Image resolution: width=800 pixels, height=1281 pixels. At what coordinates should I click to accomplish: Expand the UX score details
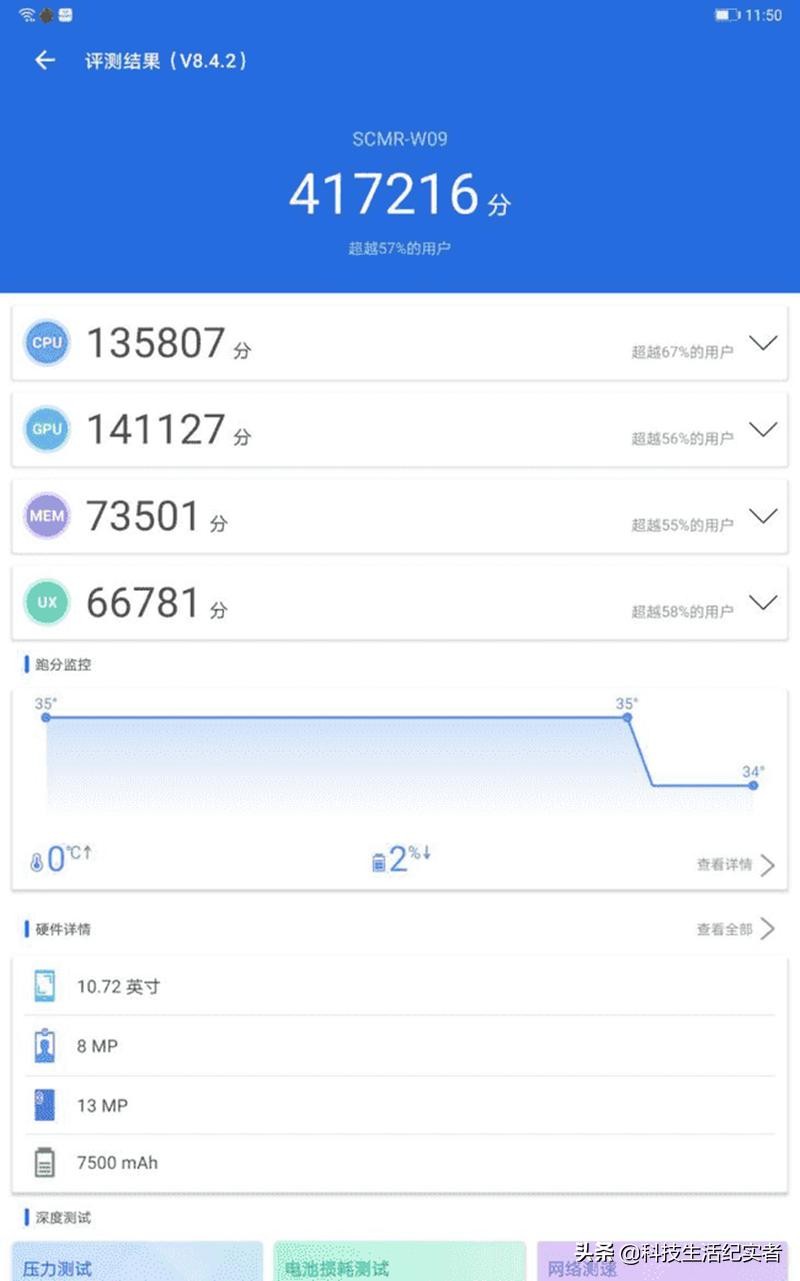click(x=763, y=602)
